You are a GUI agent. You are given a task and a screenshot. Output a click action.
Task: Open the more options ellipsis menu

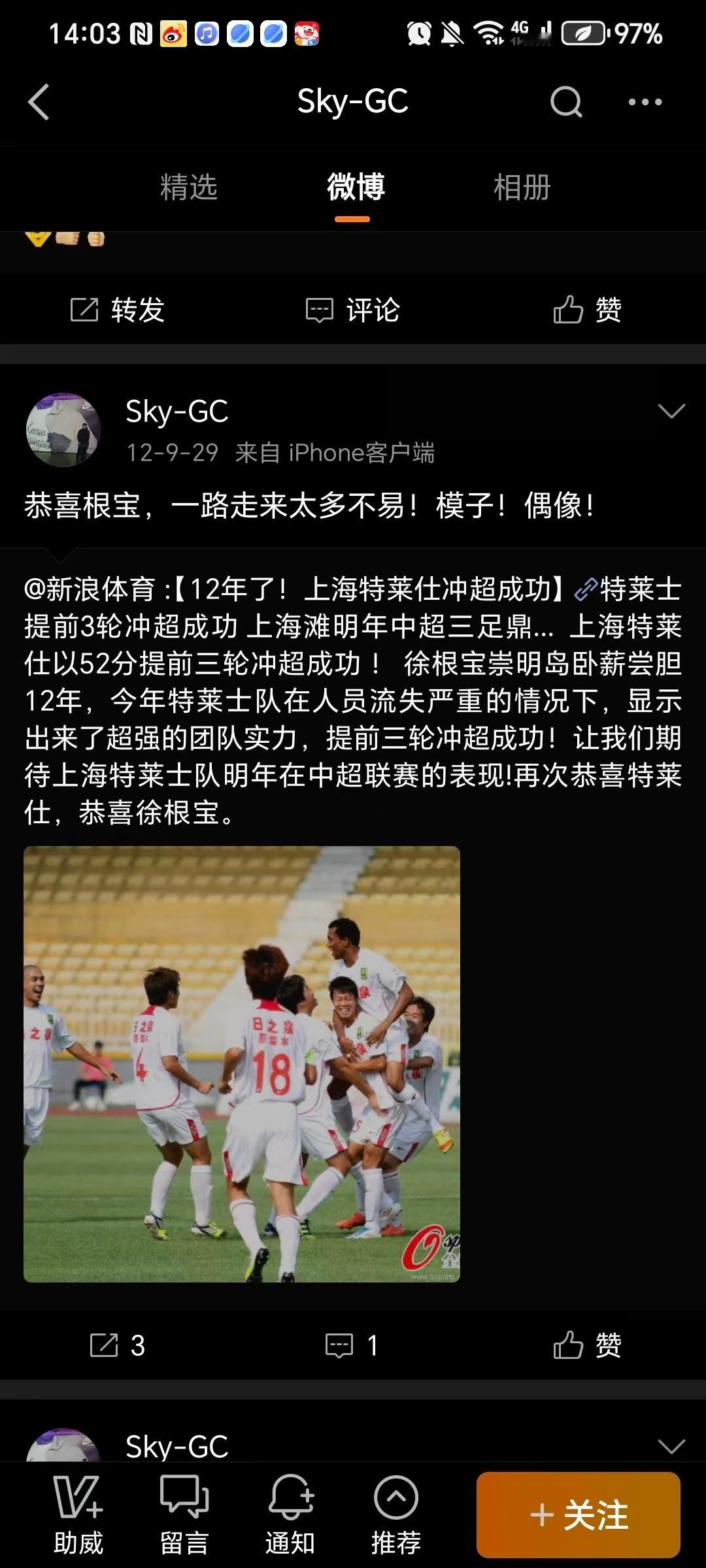point(643,102)
